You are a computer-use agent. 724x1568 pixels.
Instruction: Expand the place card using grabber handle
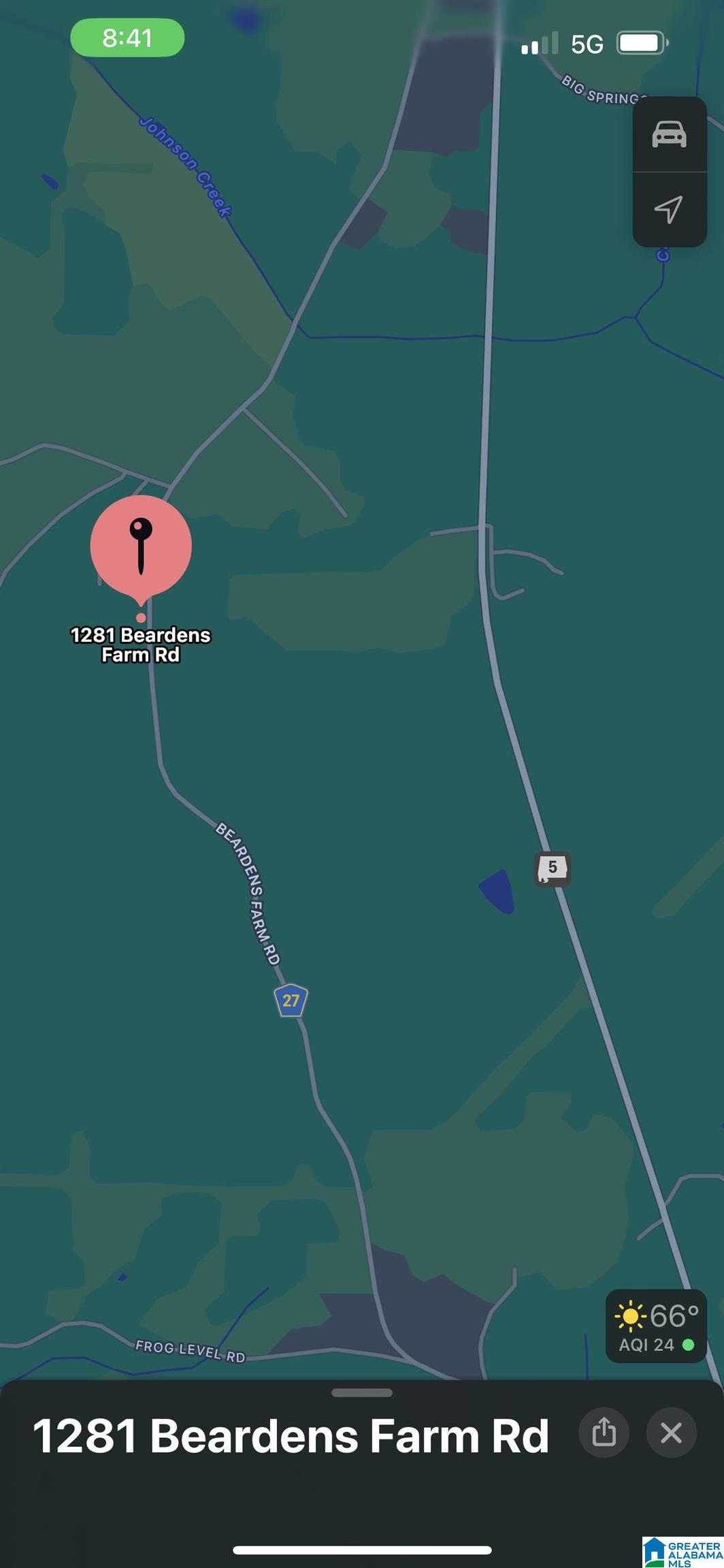pos(362,1392)
